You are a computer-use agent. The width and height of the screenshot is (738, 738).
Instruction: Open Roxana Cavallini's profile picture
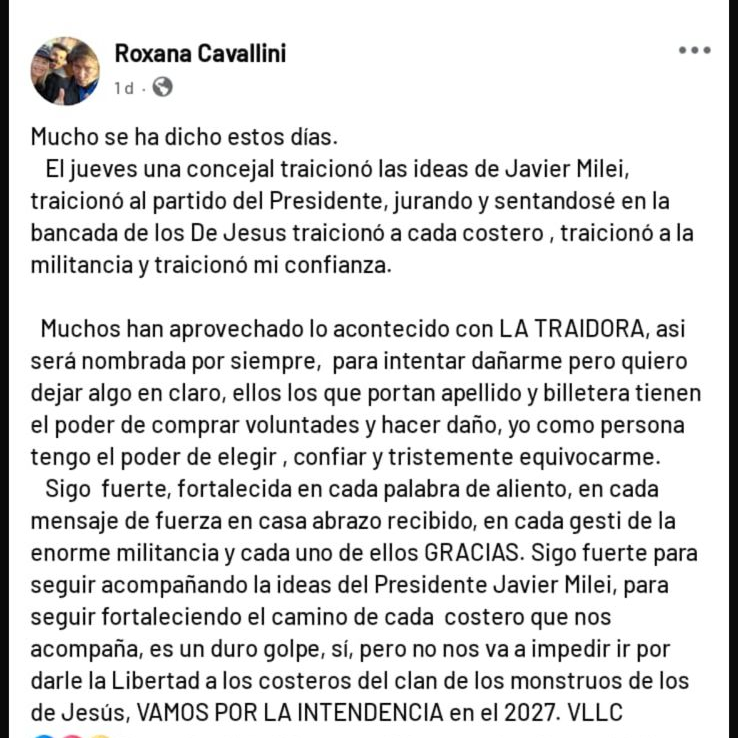click(66, 71)
